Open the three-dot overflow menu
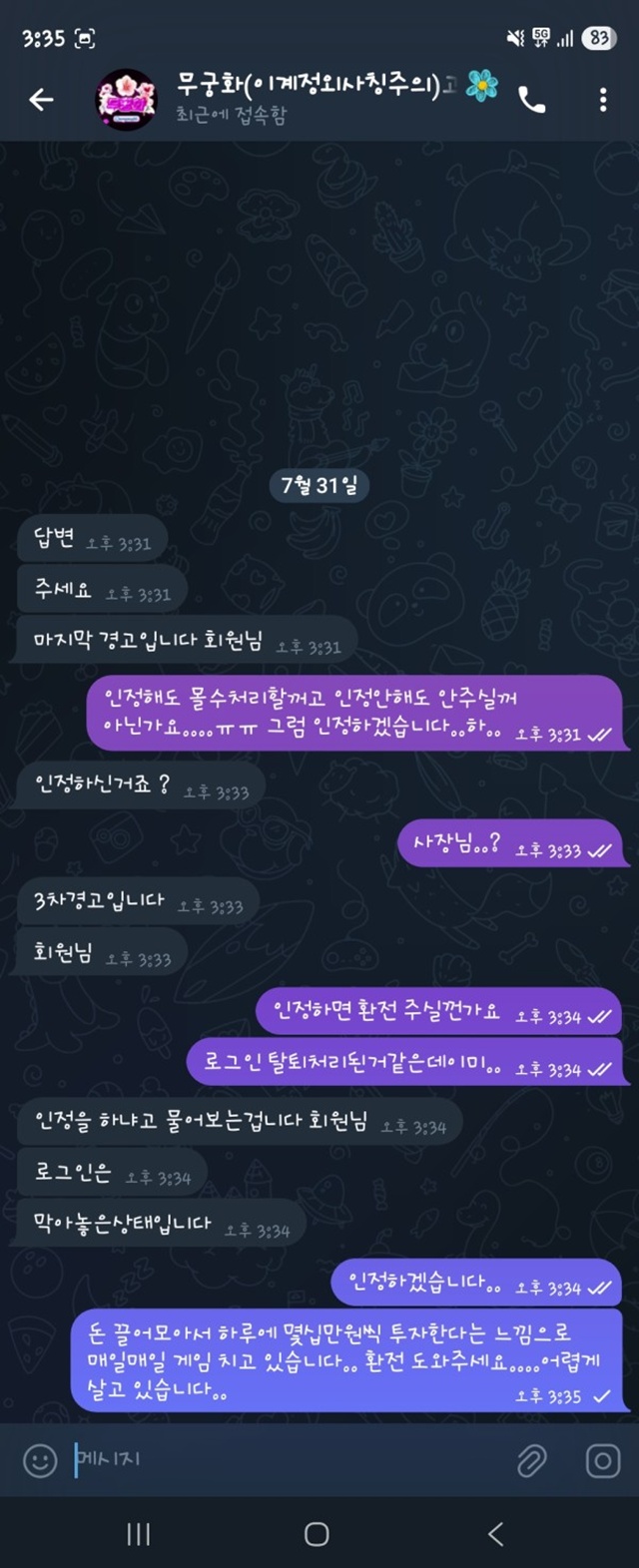 point(603,100)
